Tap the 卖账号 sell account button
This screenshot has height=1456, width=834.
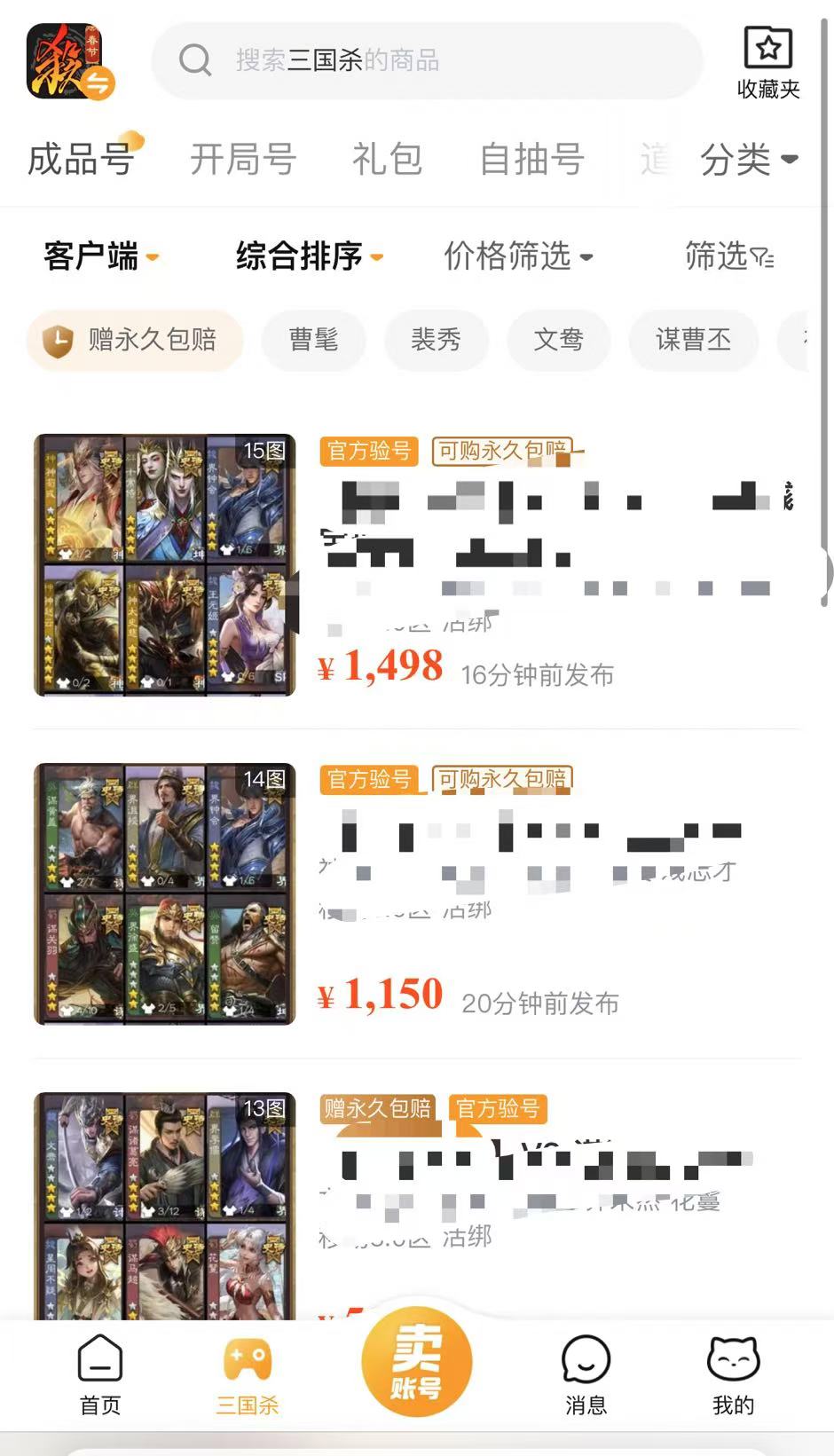pyautogui.click(x=416, y=1362)
